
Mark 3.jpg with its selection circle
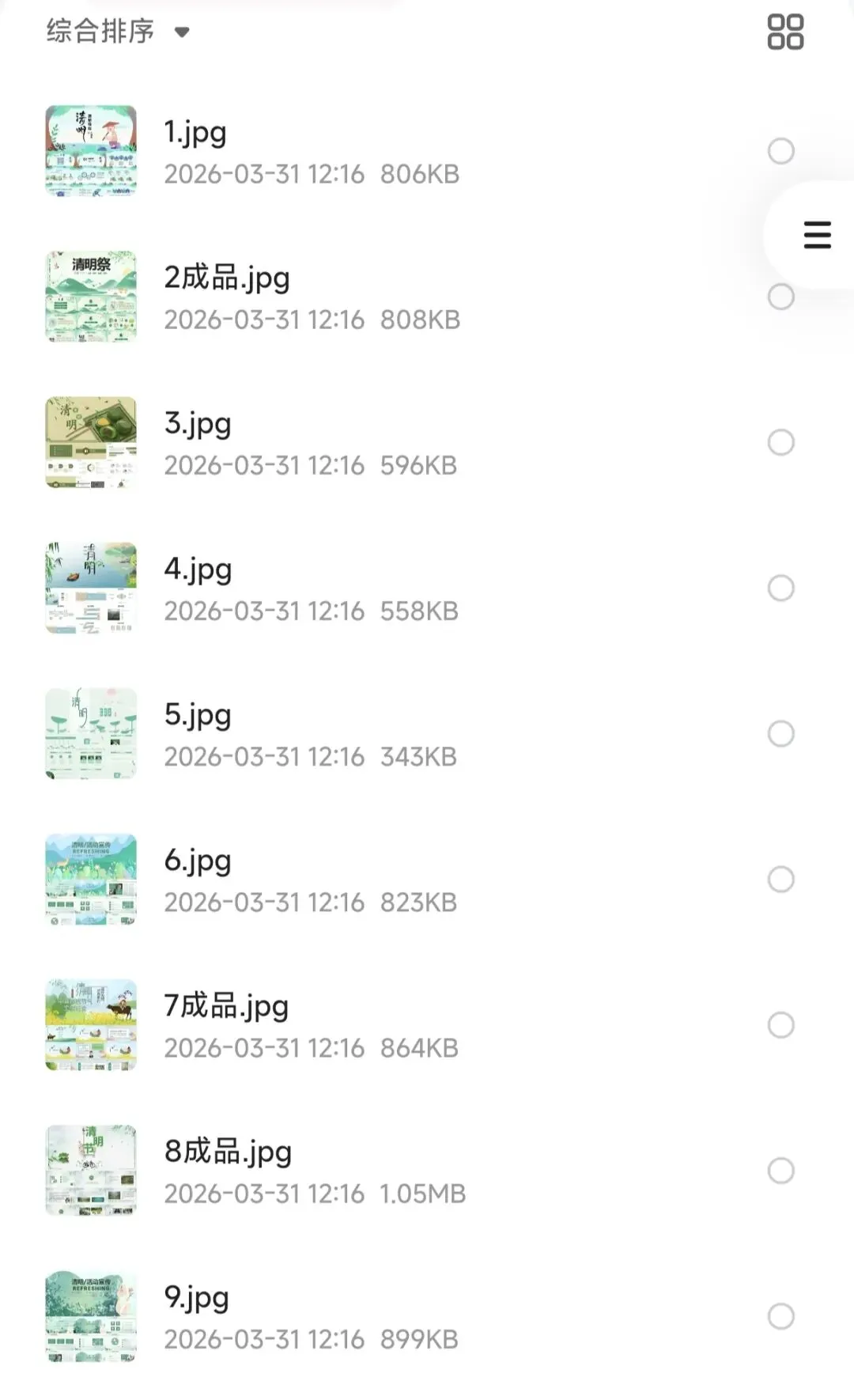pos(780,442)
